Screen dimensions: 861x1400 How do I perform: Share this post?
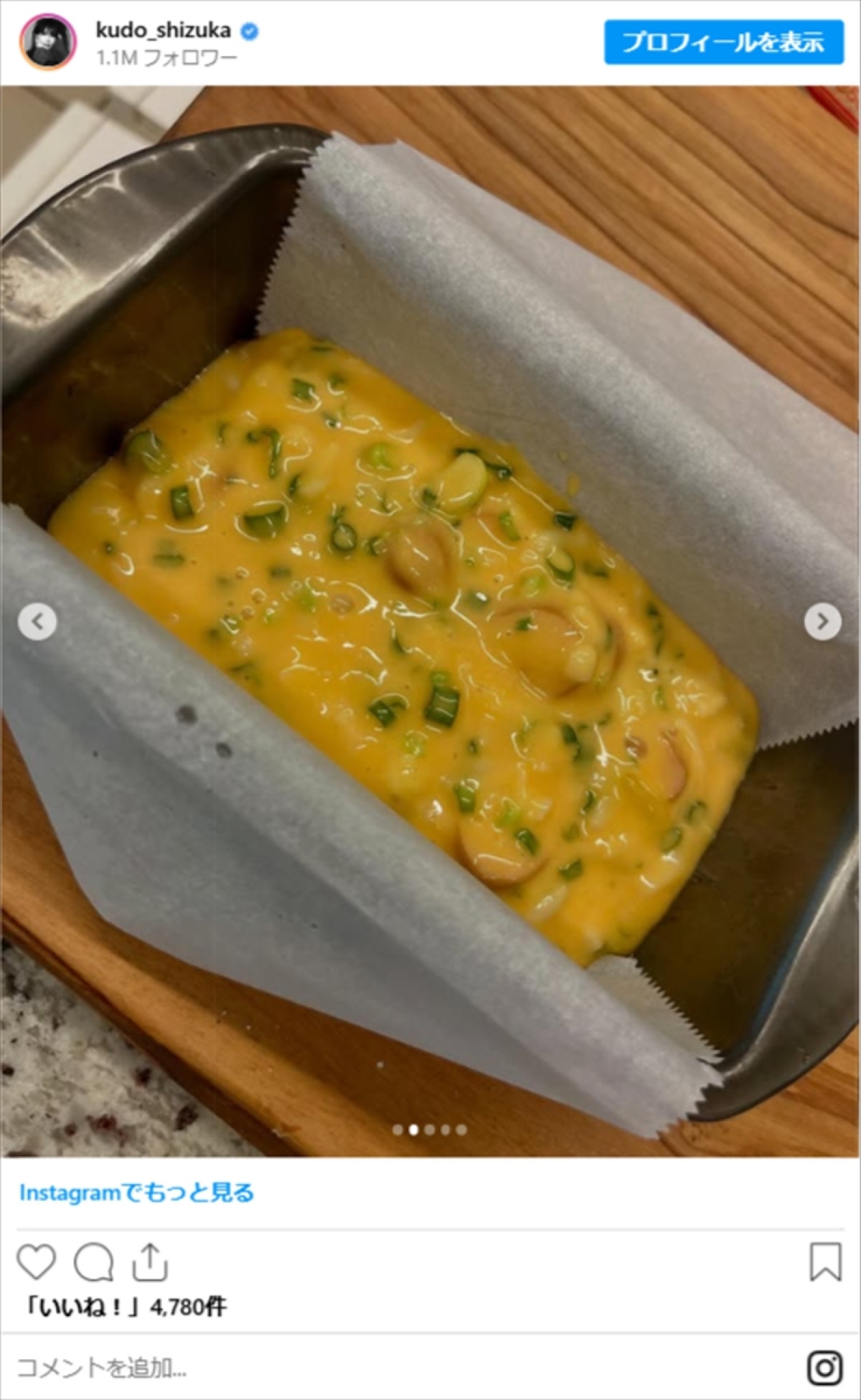pos(149,1263)
